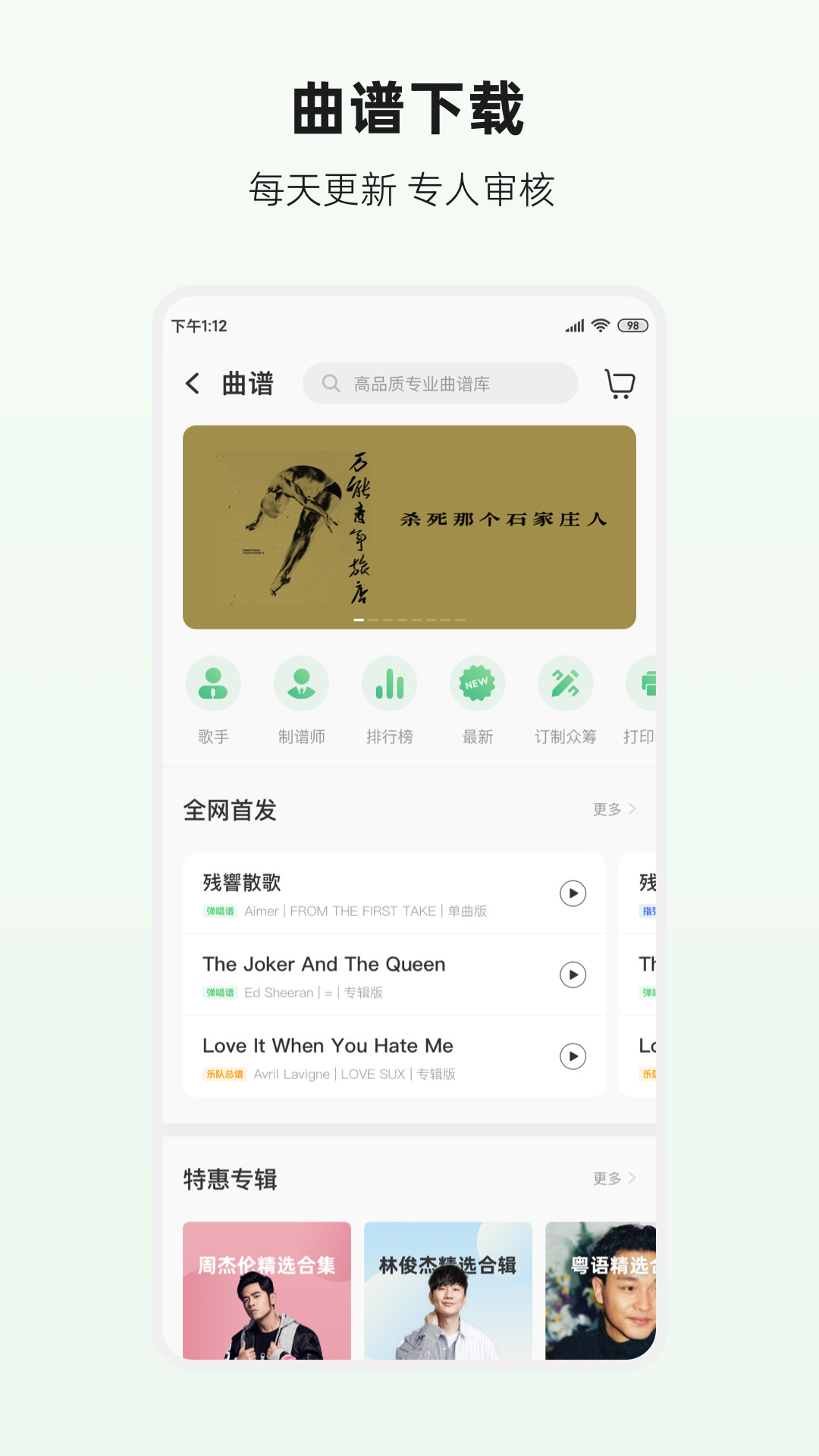Tap the 高品质专业曲谱库 search field
This screenshot has height=1456, width=819.
pos(440,384)
